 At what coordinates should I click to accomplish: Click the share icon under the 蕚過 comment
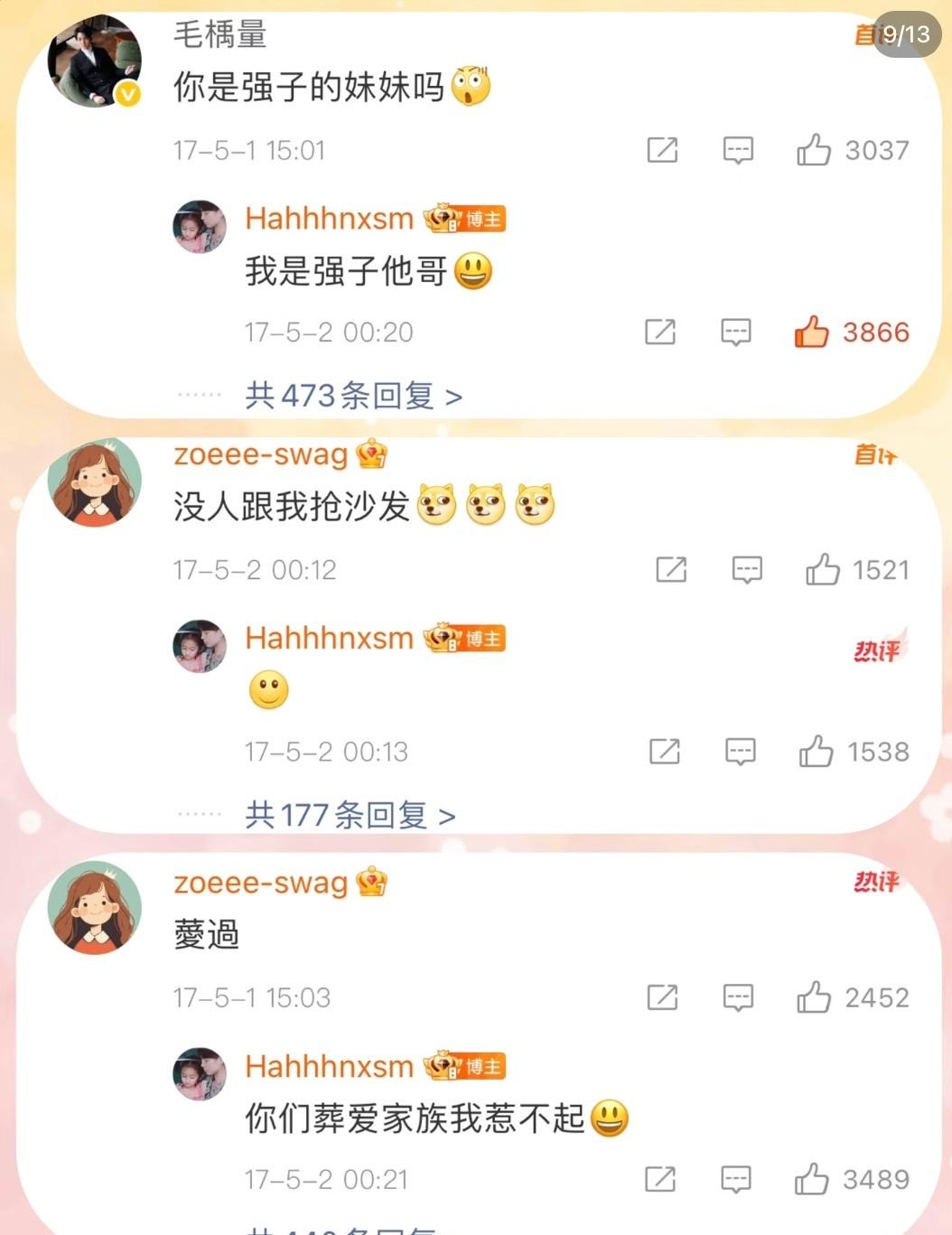click(663, 998)
